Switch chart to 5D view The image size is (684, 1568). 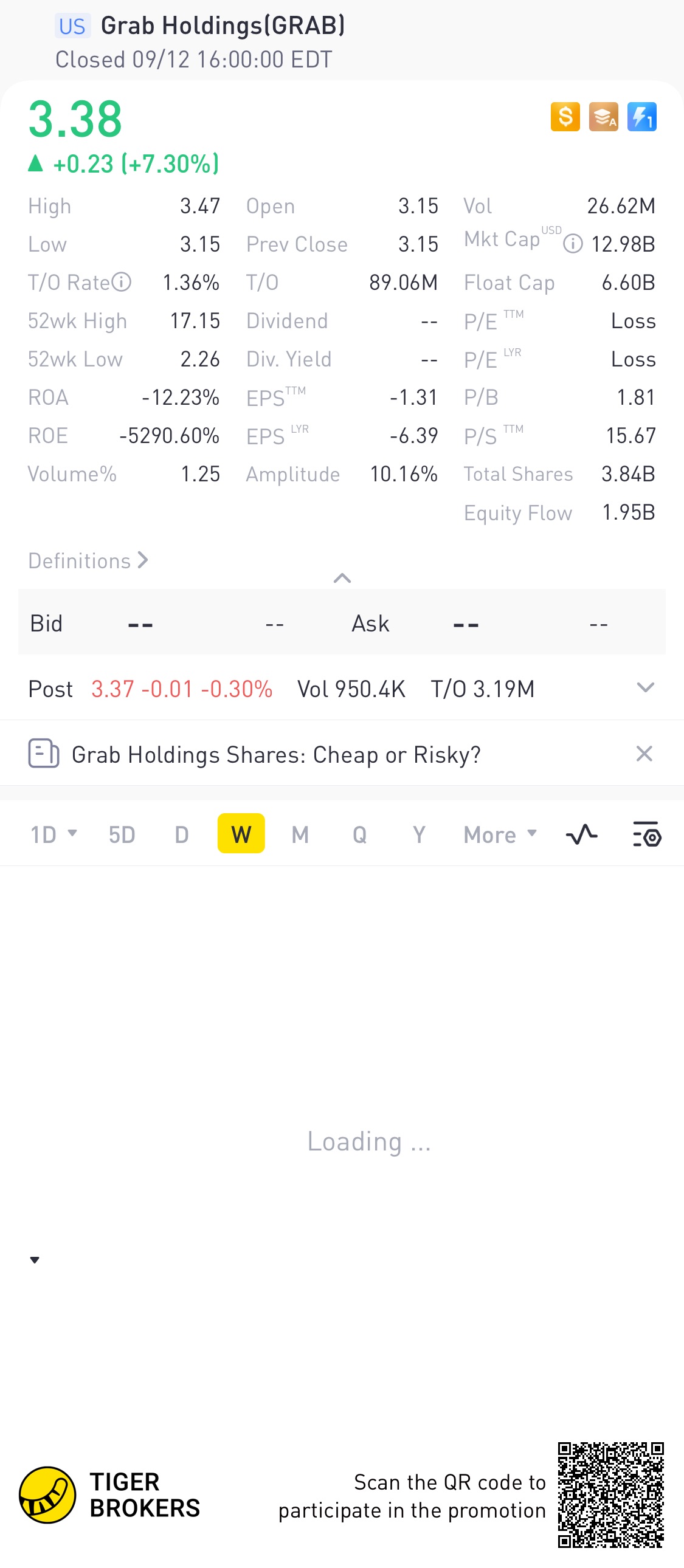coord(122,834)
